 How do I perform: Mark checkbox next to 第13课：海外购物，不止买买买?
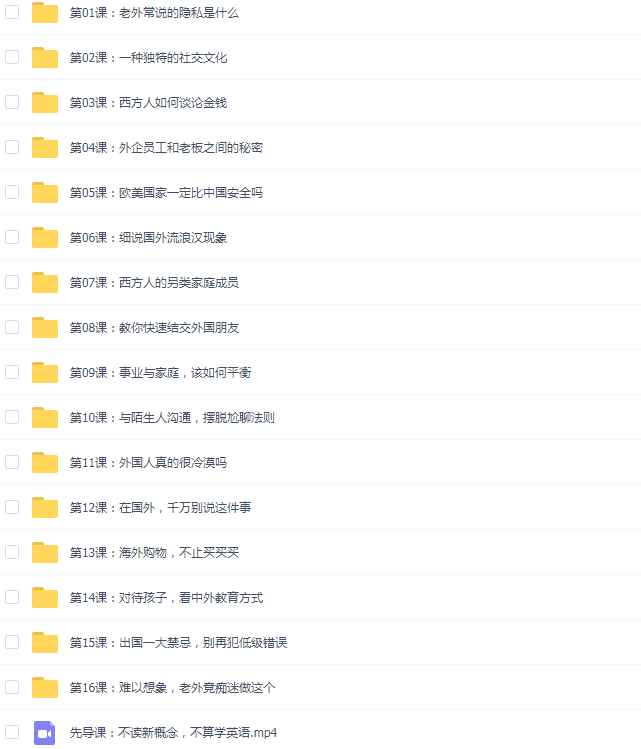(x=12, y=552)
